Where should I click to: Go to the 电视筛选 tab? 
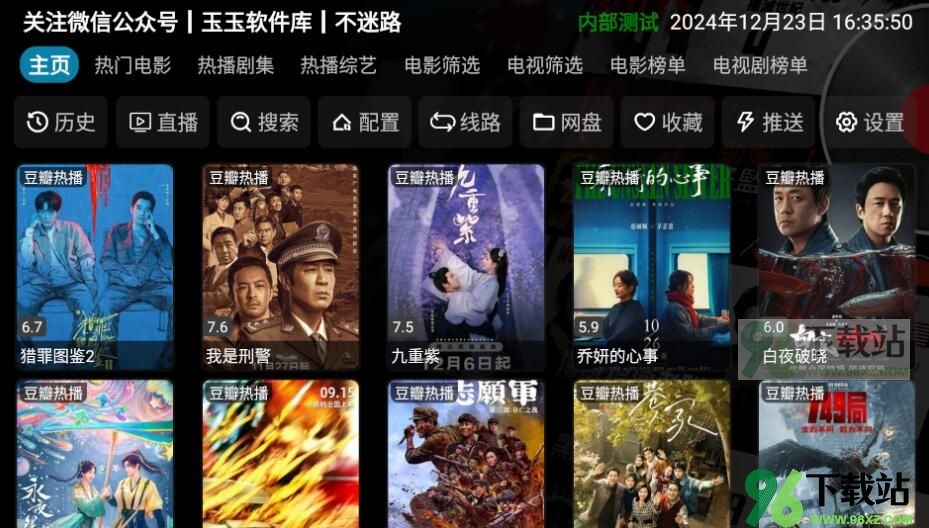[545, 66]
